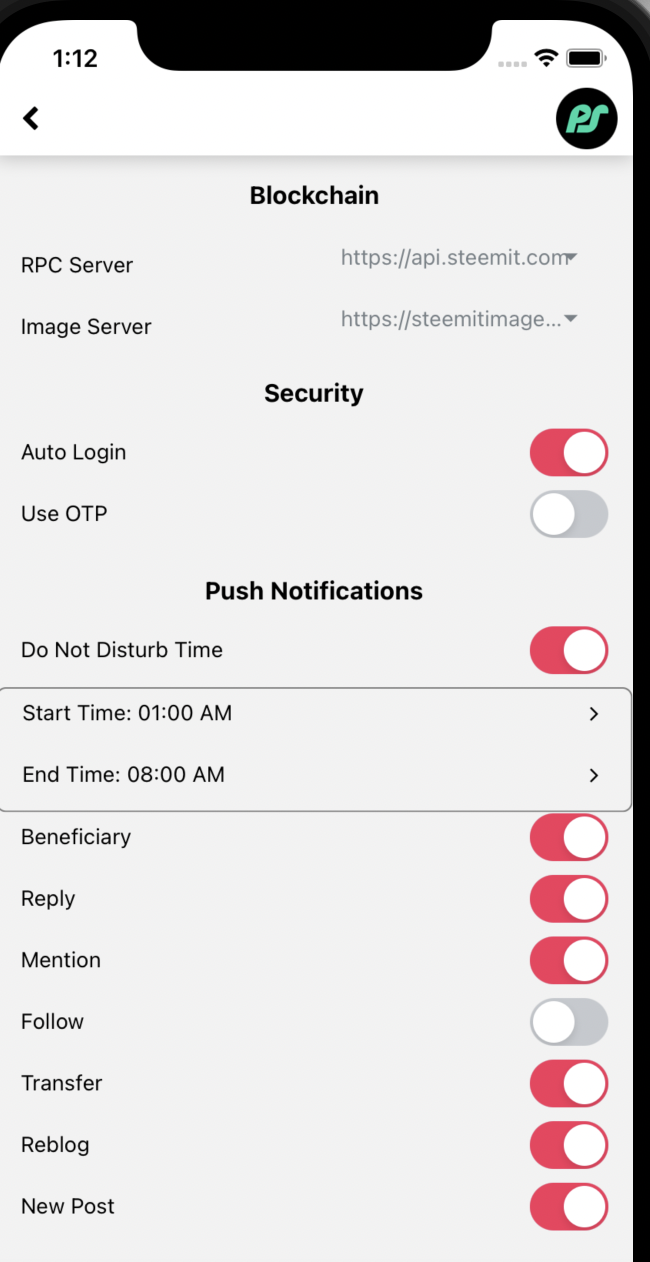Open the PS profile avatar
The image size is (650, 1262).
click(586, 119)
